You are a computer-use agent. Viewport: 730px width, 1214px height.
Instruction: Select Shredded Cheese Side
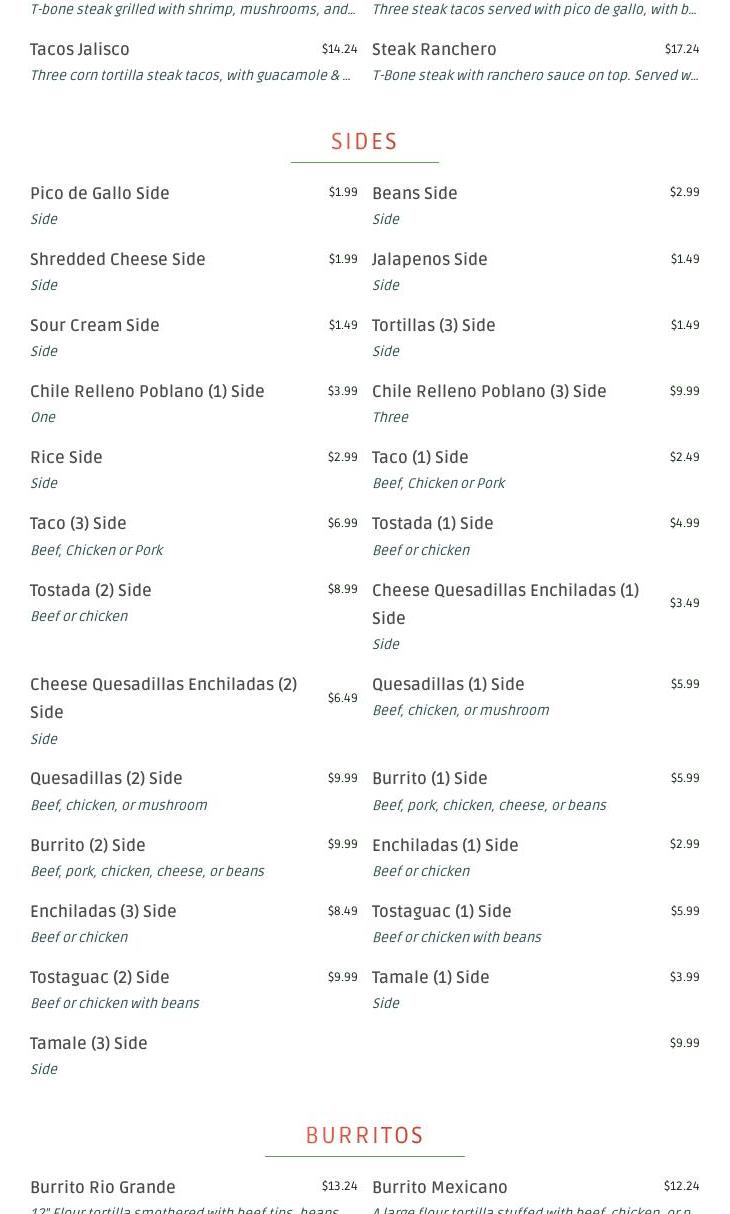pyautogui.click(x=118, y=260)
